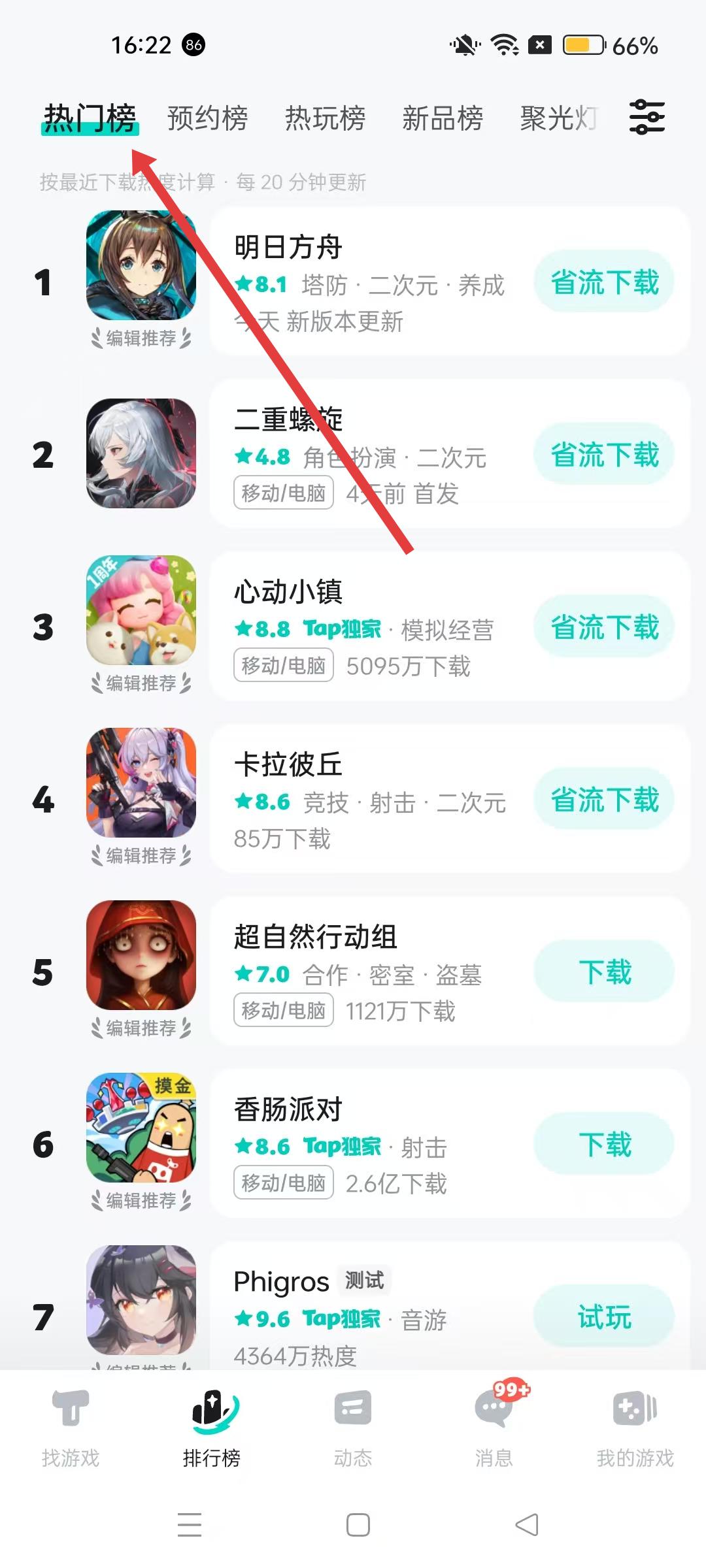This screenshot has height=1568, width=706.
Task: Download 香肠派对
Action: (604, 1145)
